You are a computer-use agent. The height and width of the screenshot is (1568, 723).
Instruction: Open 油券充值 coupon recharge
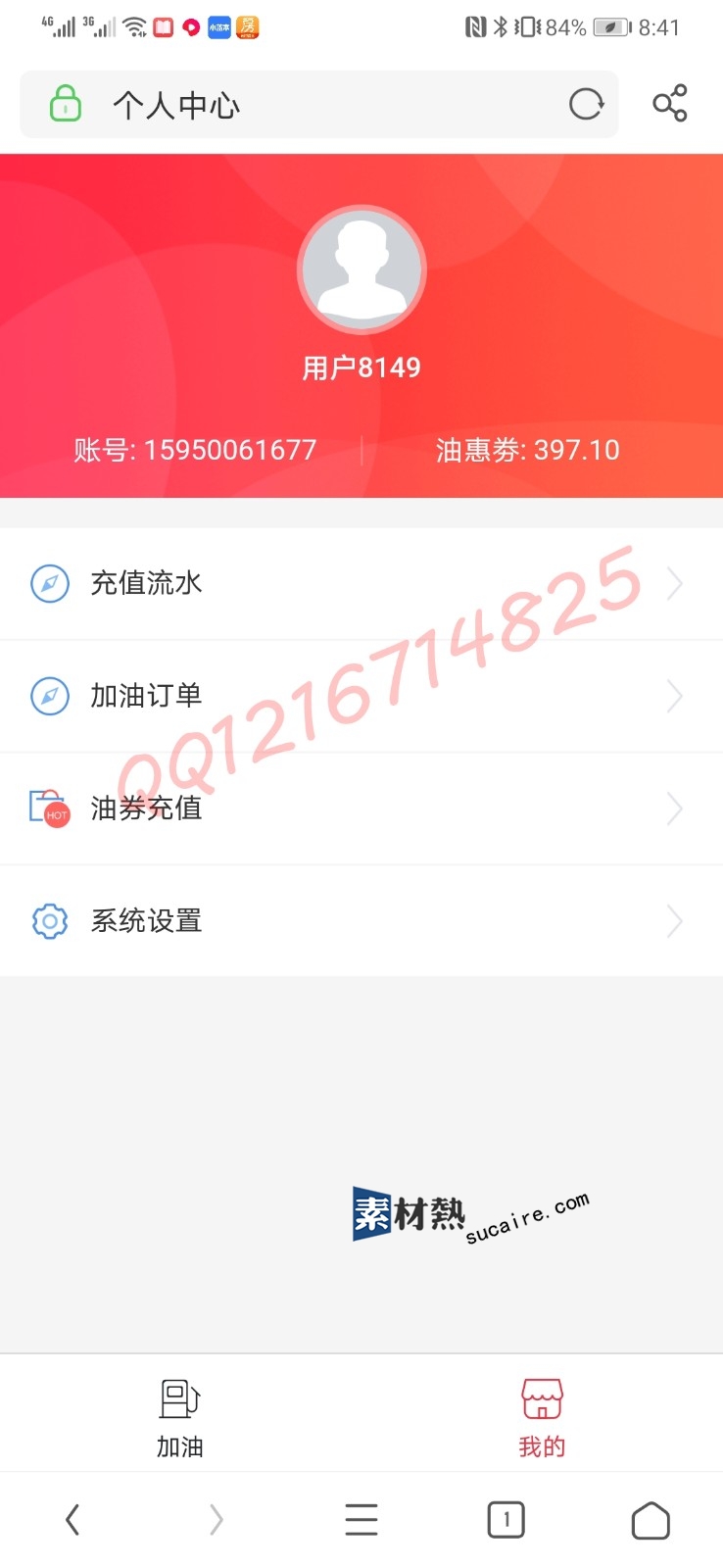coord(361,808)
